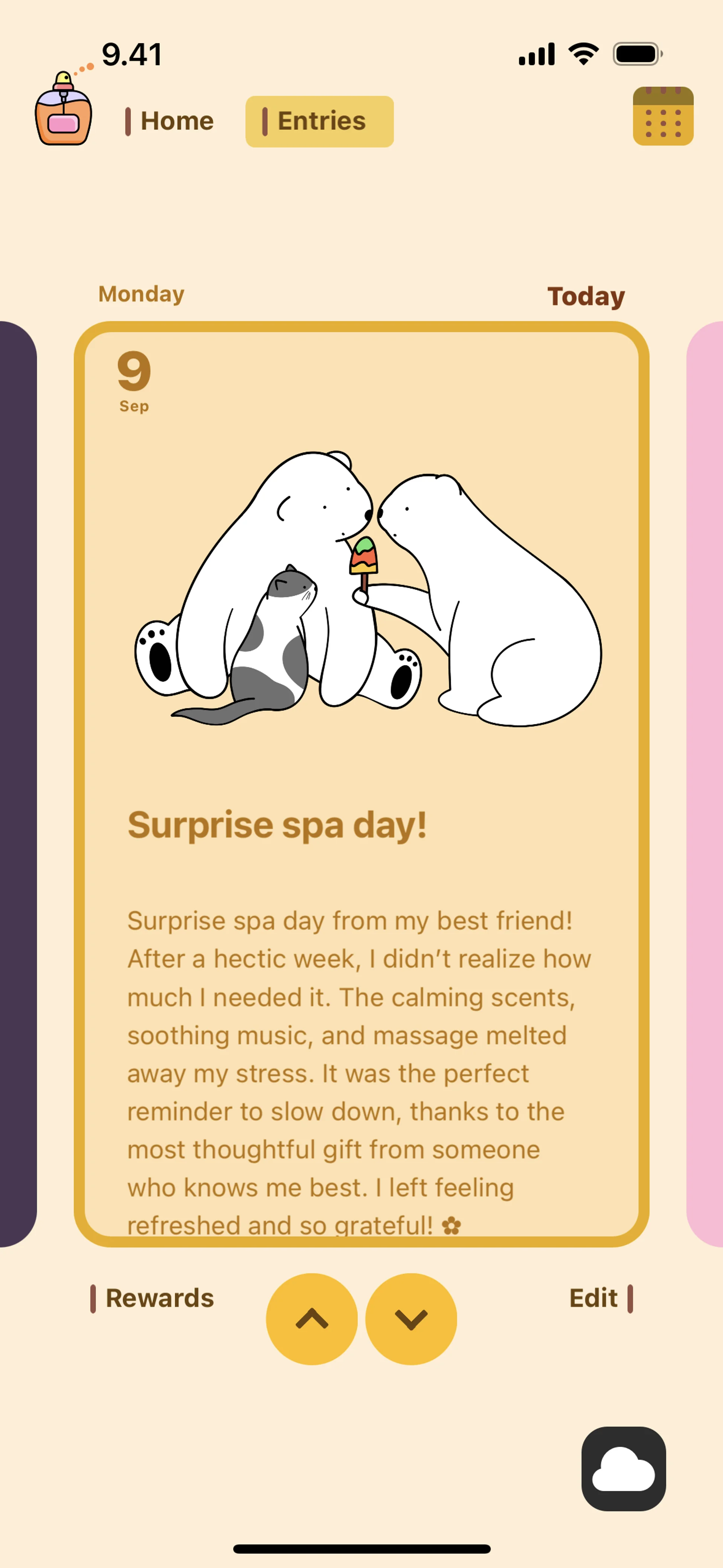Viewport: 723px width, 1568px height.
Task: Tap the perfume bottle icon
Action: 63,113
